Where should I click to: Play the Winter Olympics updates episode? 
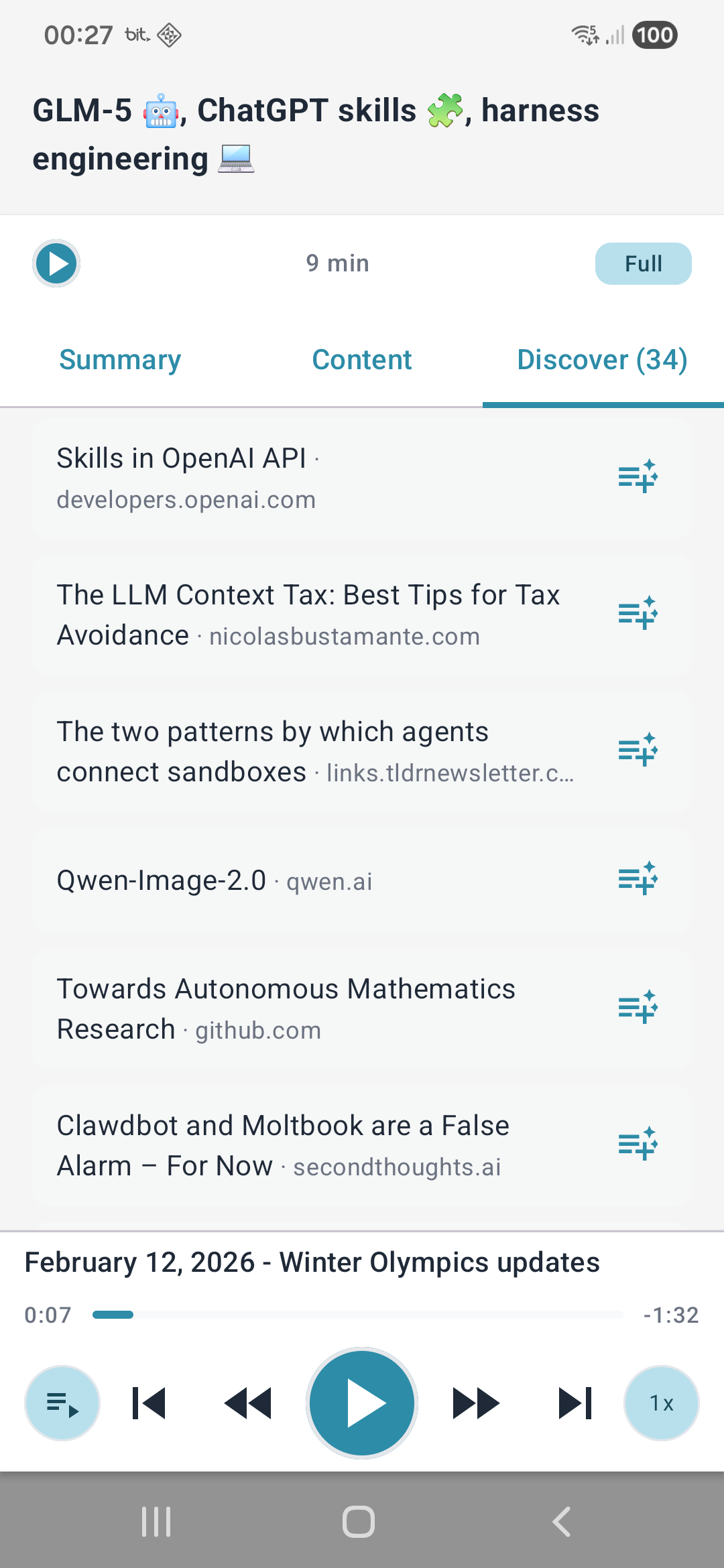point(361,1402)
